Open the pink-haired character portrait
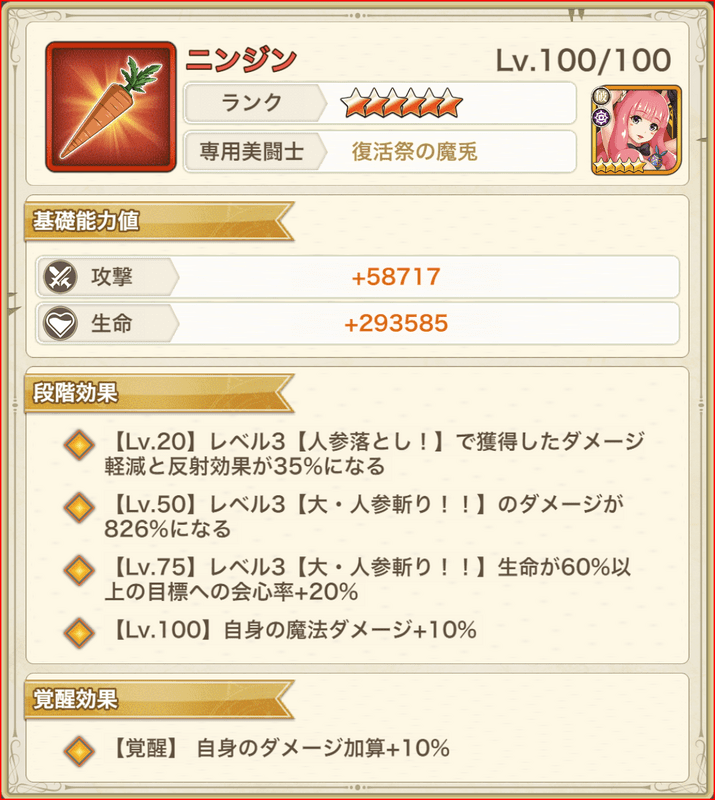 pos(636,128)
